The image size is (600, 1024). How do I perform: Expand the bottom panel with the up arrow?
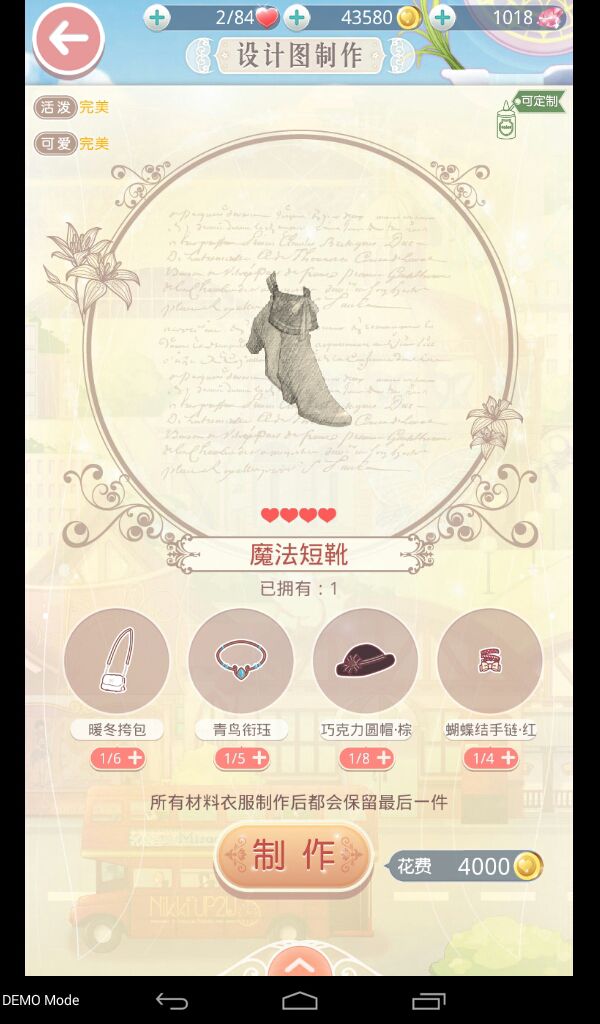pos(300,965)
